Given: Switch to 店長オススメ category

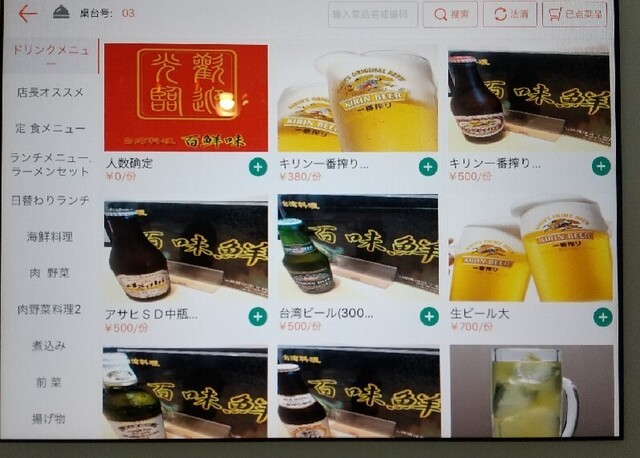Looking at the screenshot, I should point(50,92).
